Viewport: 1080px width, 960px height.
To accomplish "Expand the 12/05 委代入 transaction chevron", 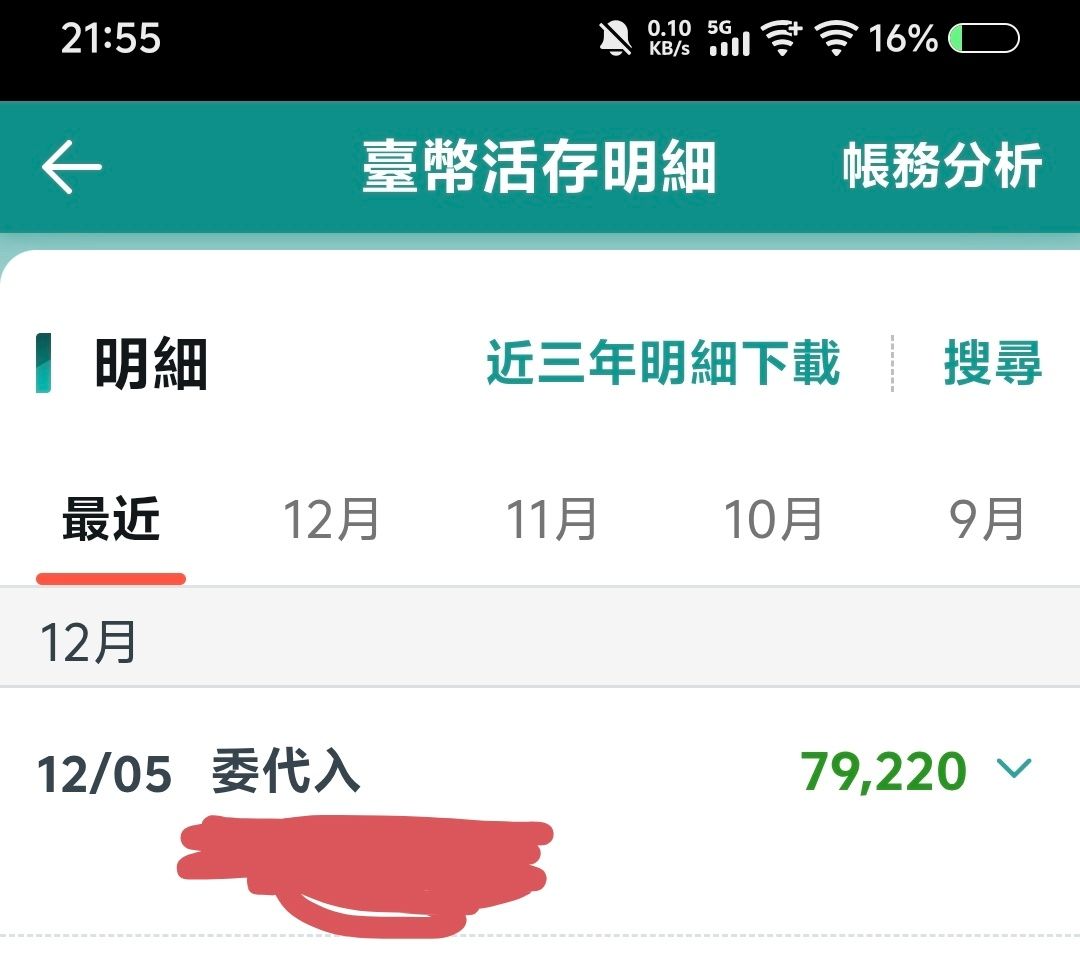I will click(1015, 768).
